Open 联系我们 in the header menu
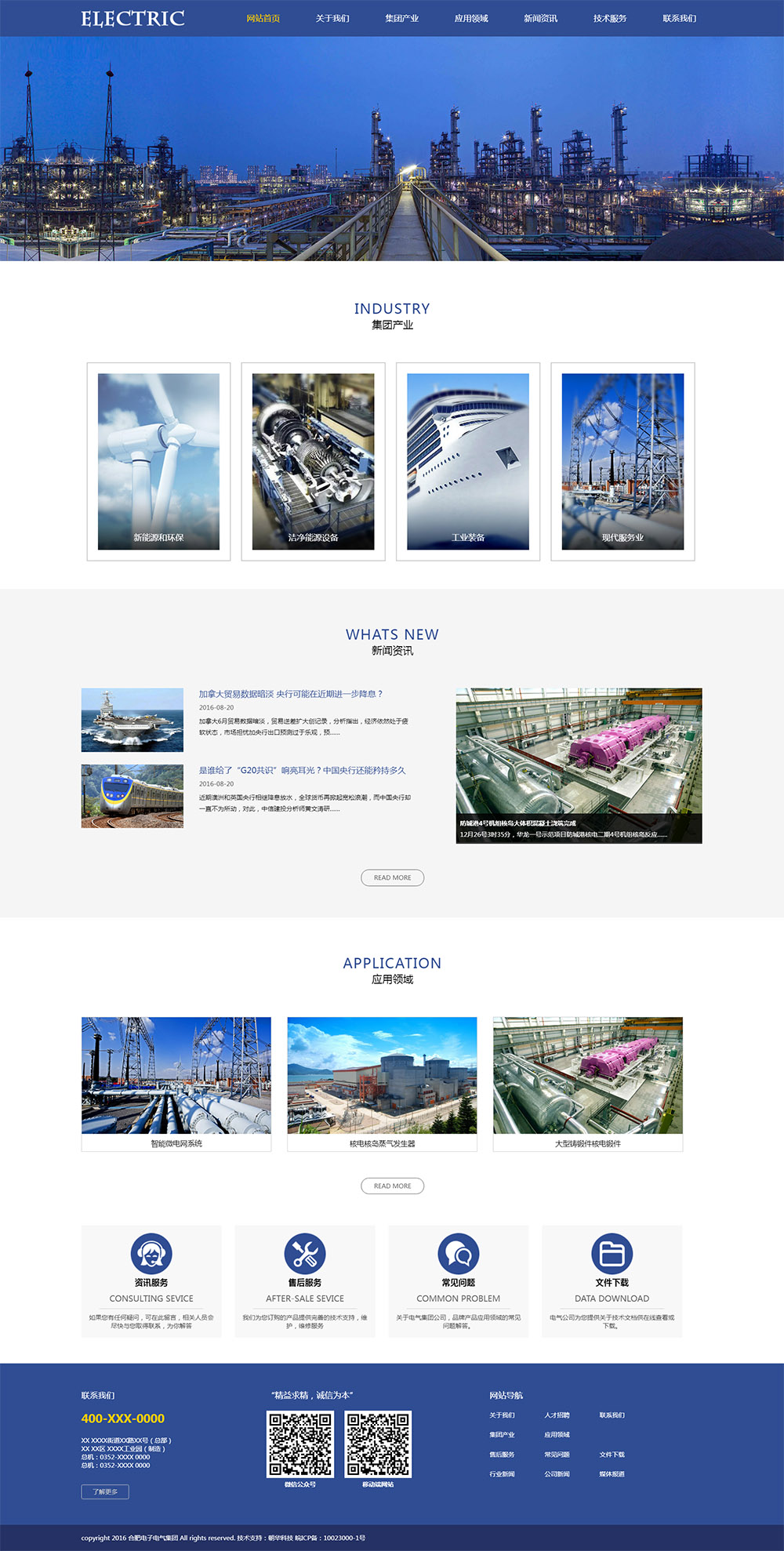The width and height of the screenshot is (784, 1551). [x=679, y=18]
